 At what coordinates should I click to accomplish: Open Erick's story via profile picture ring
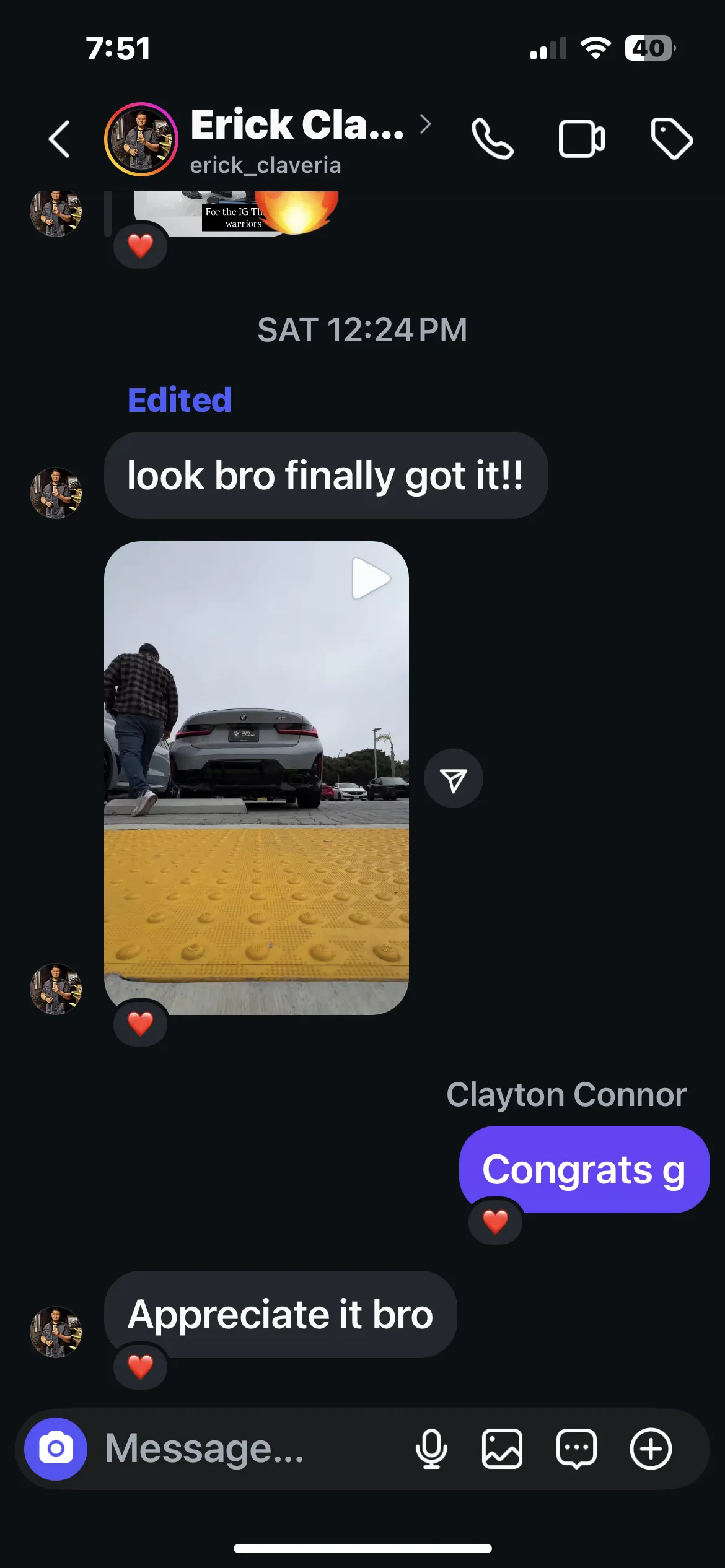click(141, 139)
